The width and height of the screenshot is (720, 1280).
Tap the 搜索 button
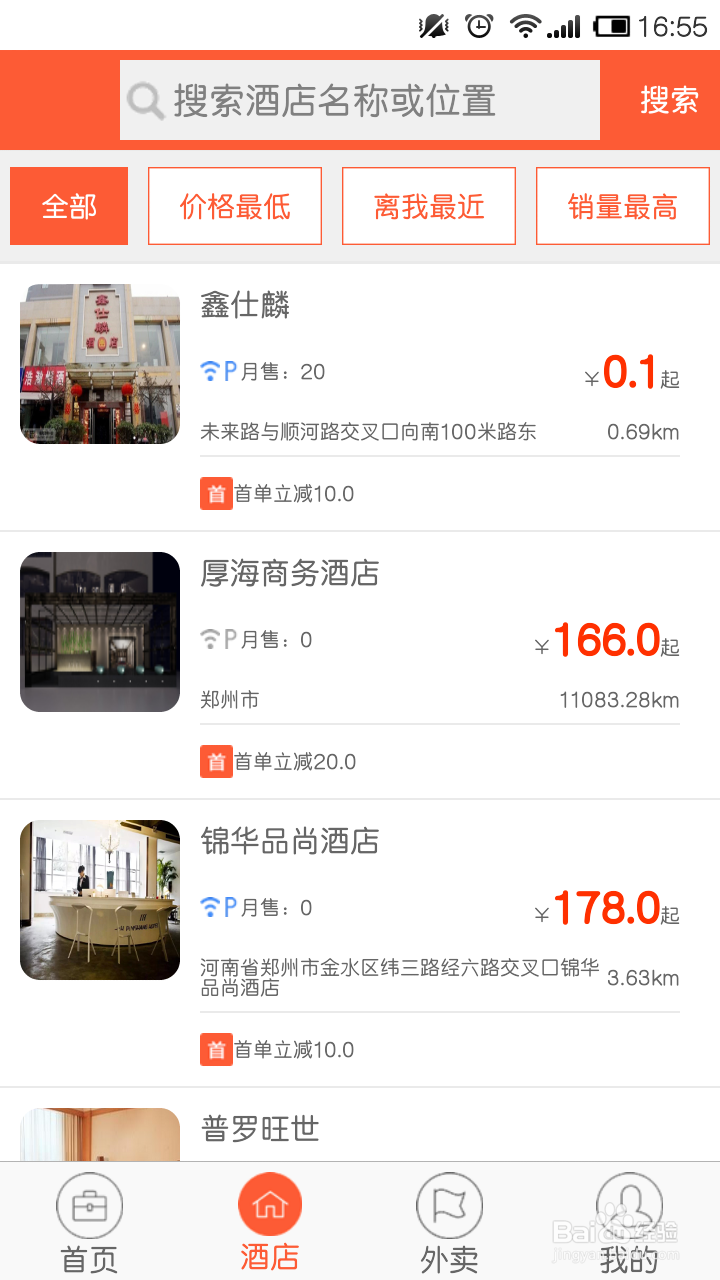tap(669, 100)
